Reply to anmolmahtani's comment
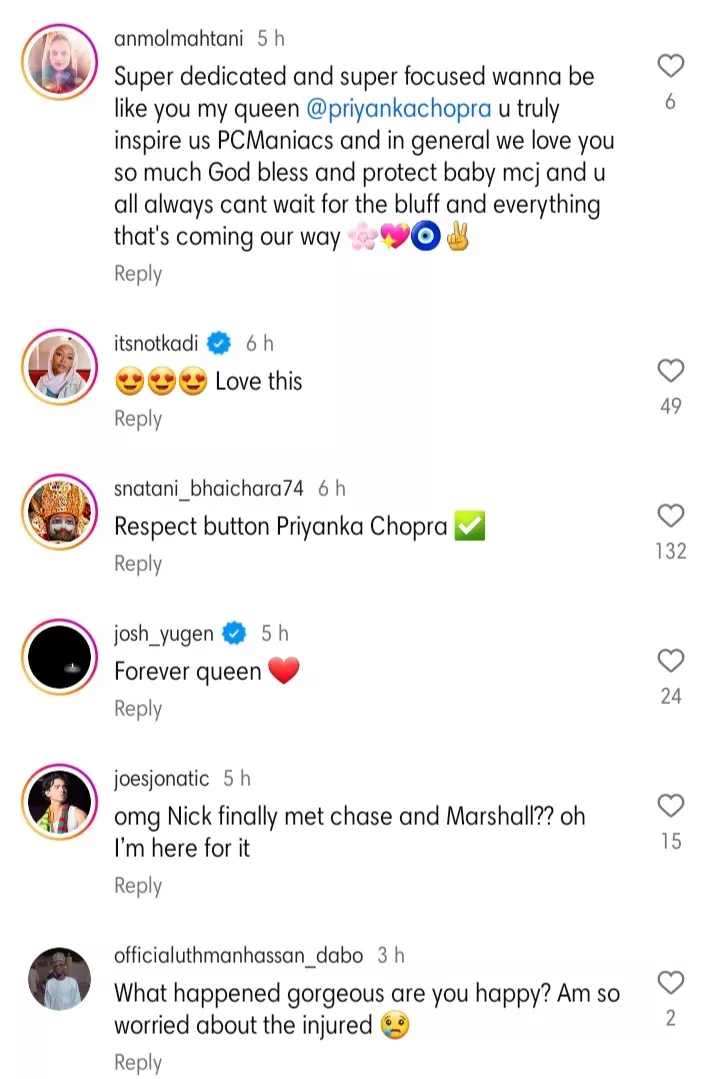The image size is (720, 1079). pyautogui.click(x=138, y=273)
